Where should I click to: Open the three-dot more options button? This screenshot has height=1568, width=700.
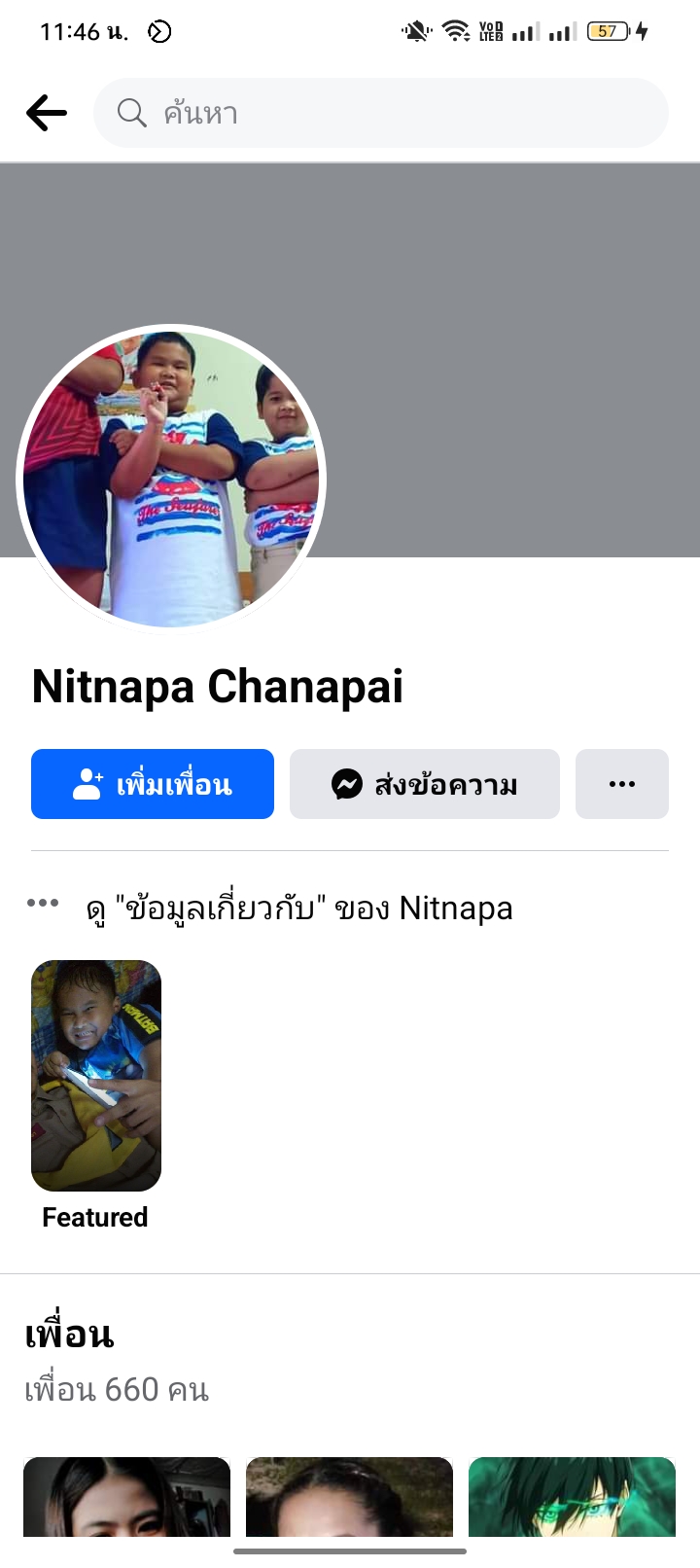point(622,784)
